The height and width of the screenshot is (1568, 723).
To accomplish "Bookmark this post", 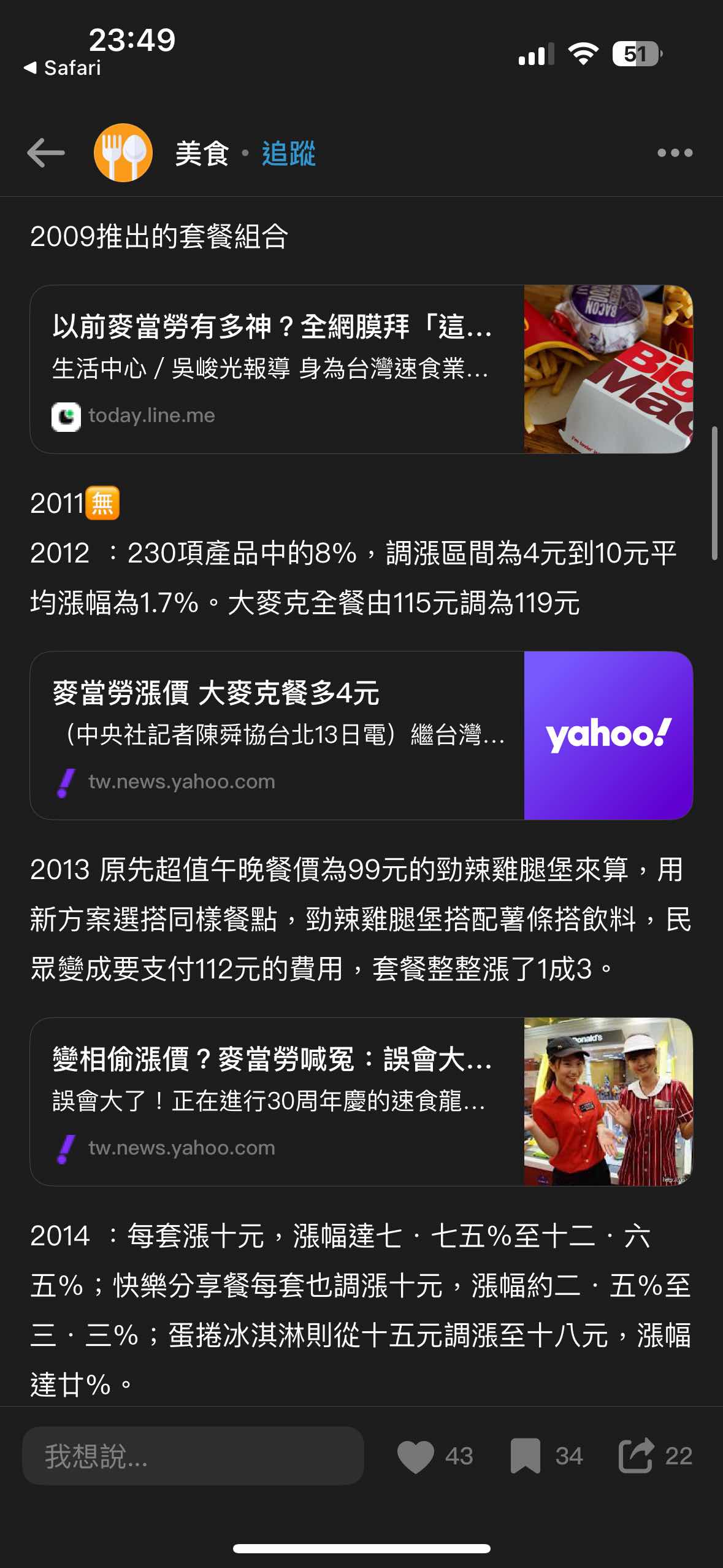I will (526, 1456).
